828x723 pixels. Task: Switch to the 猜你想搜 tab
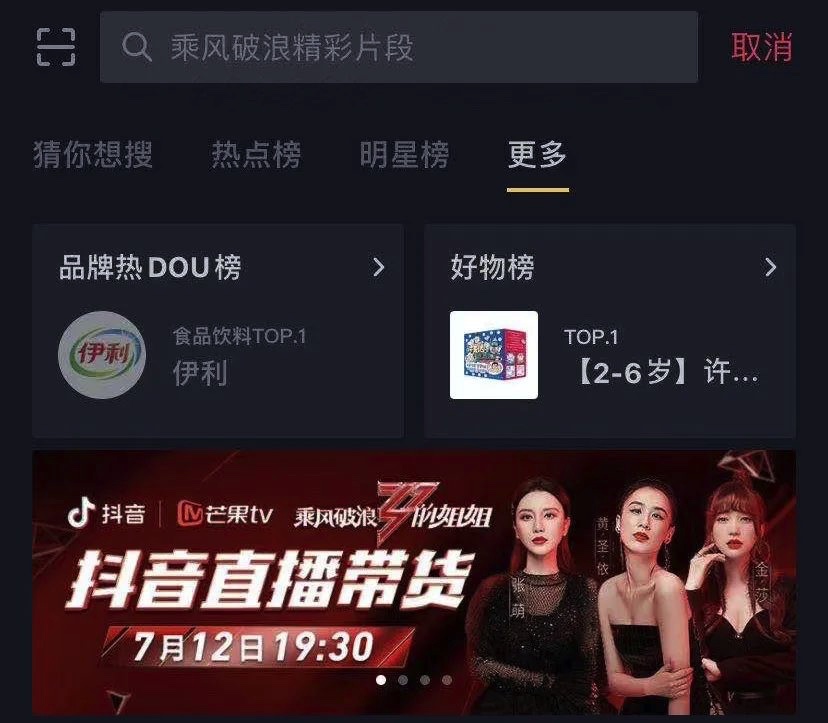93,155
